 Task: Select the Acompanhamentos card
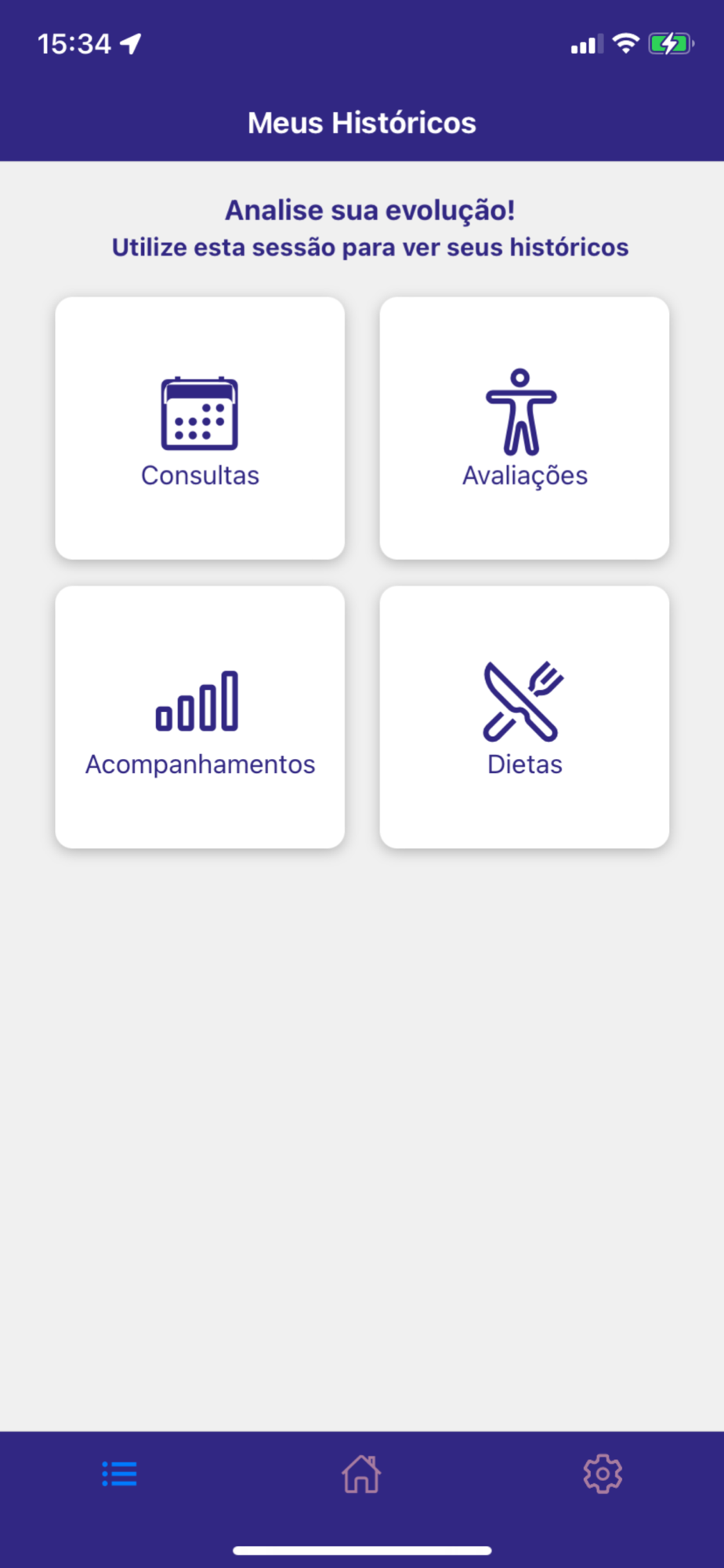(200, 717)
